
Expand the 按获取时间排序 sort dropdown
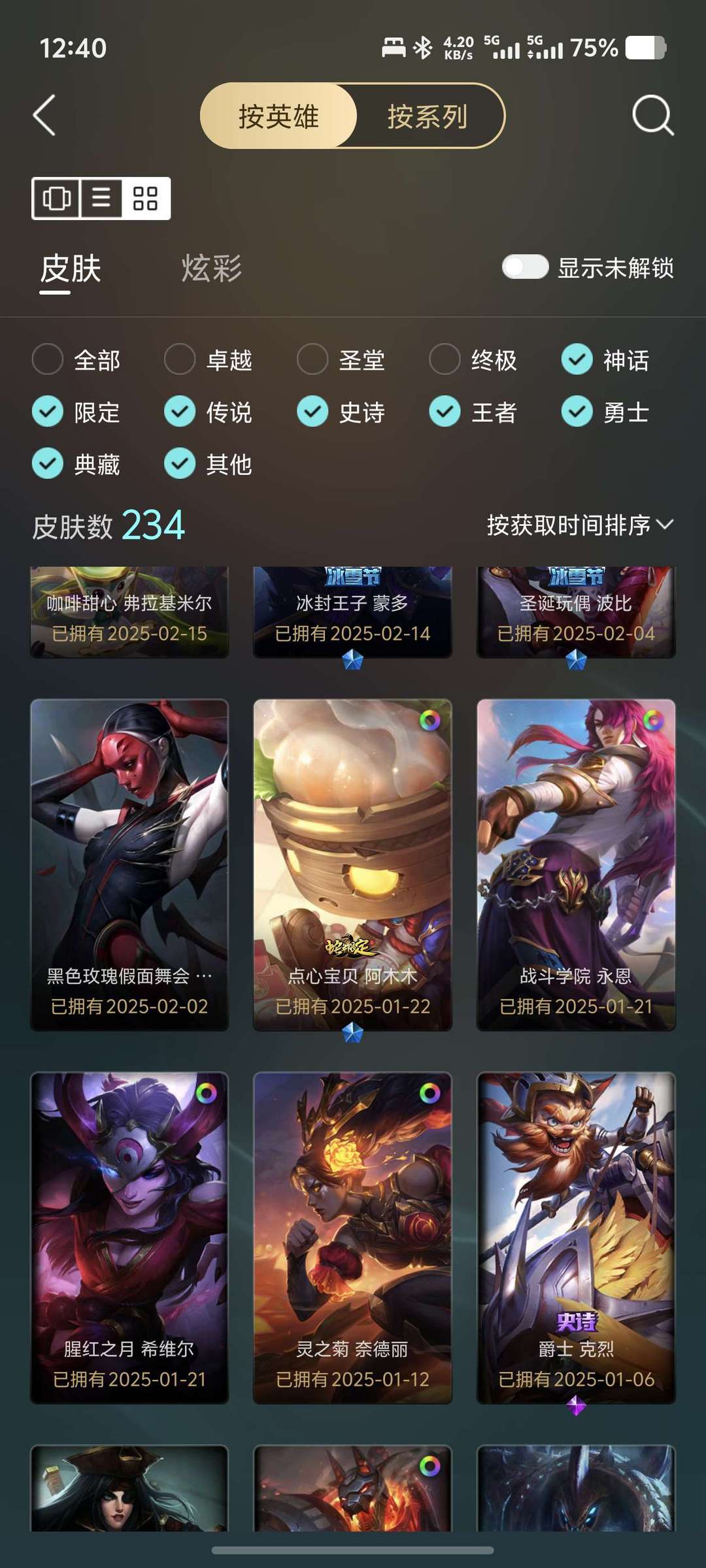coord(580,525)
